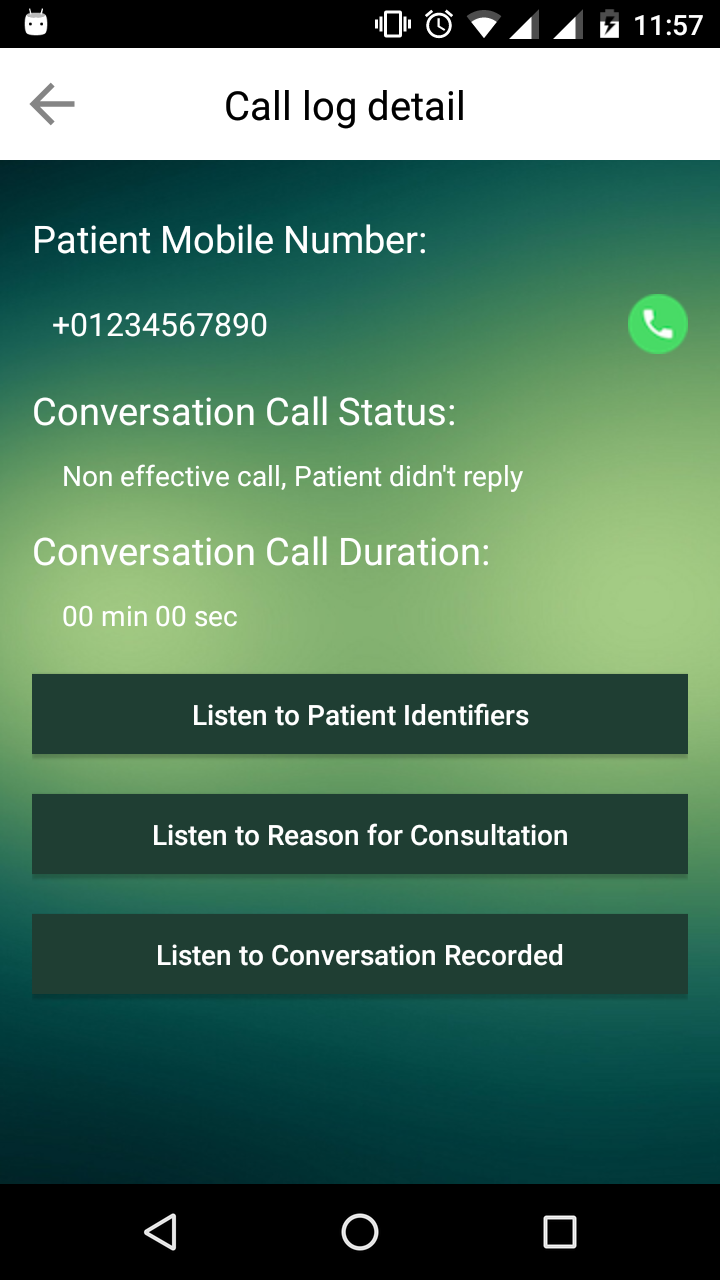Call the patient with green phone icon
Viewport: 720px width, 1280px height.
click(657, 324)
